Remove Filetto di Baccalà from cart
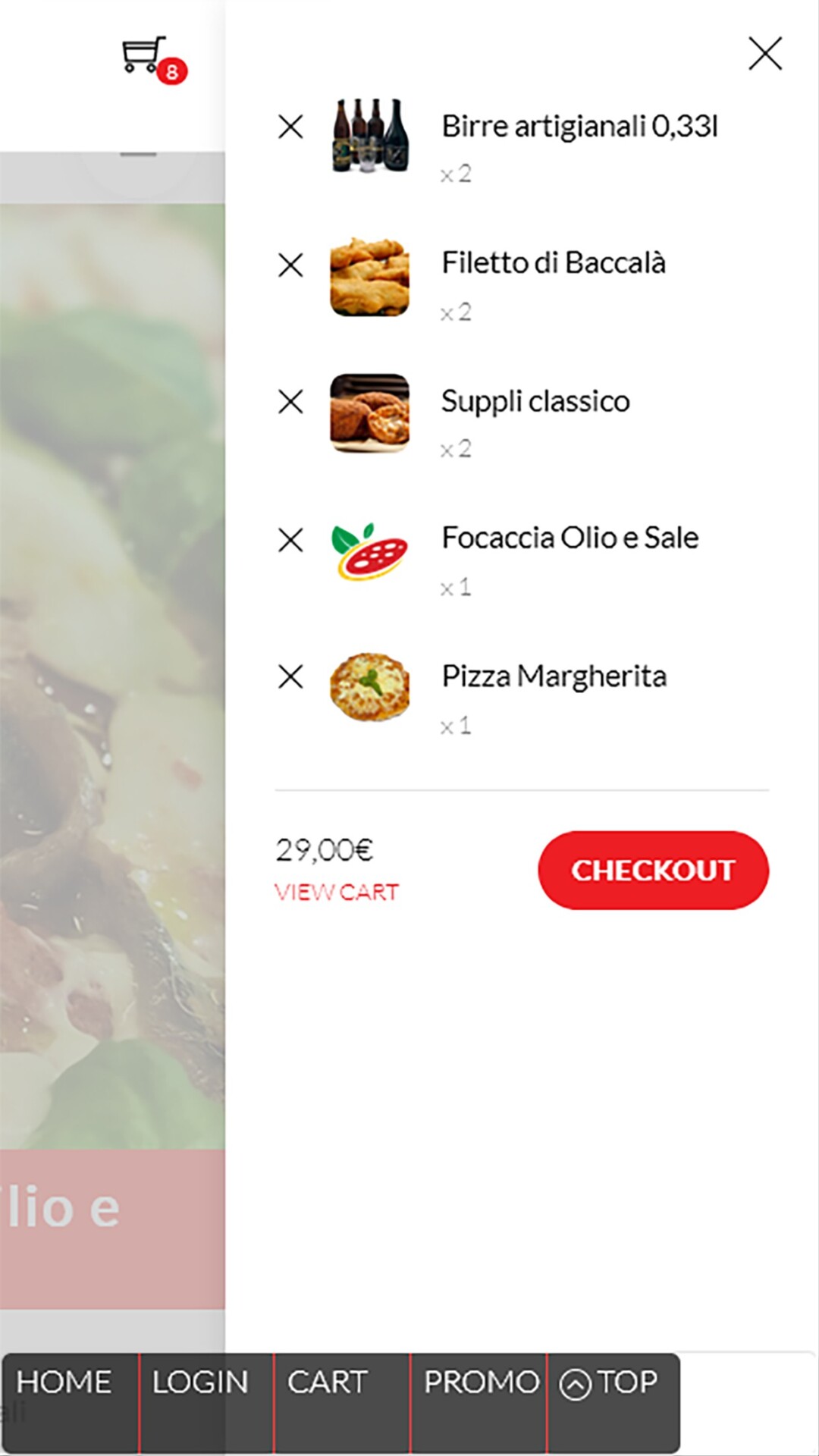The width and height of the screenshot is (819, 1456). 290,265
